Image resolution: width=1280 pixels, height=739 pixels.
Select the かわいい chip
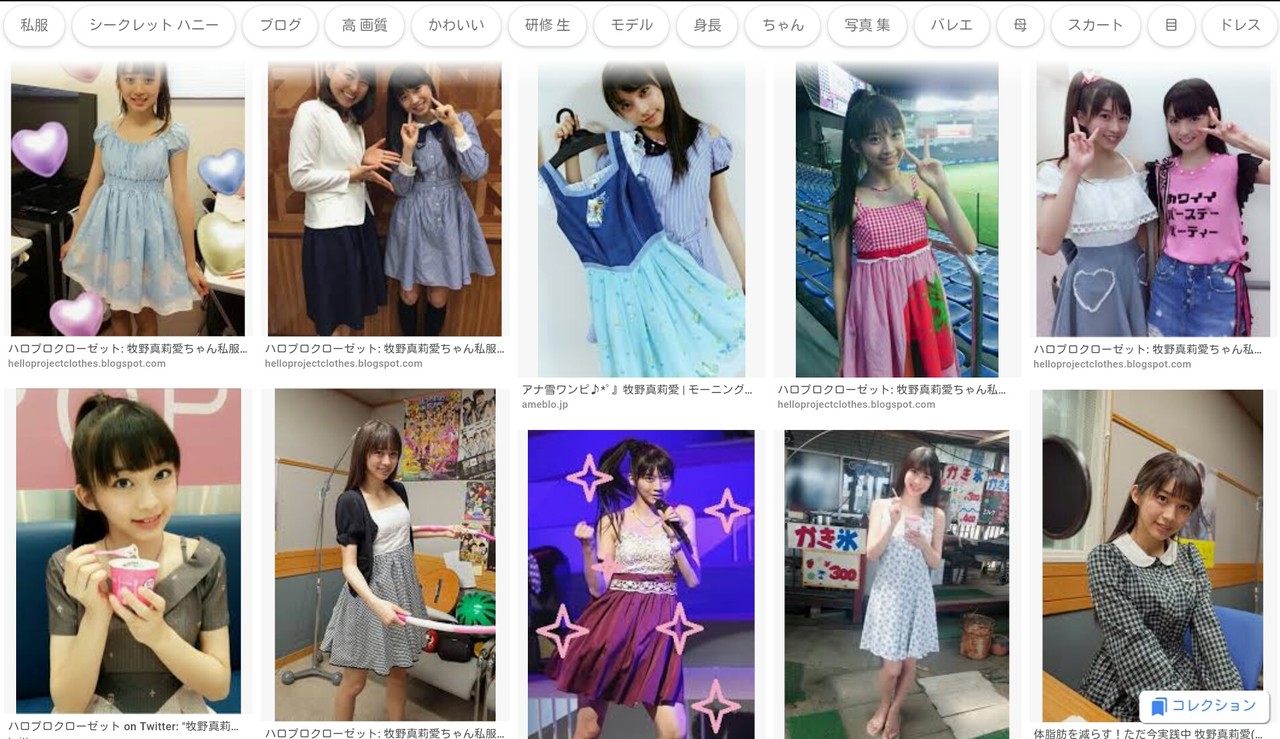(455, 25)
